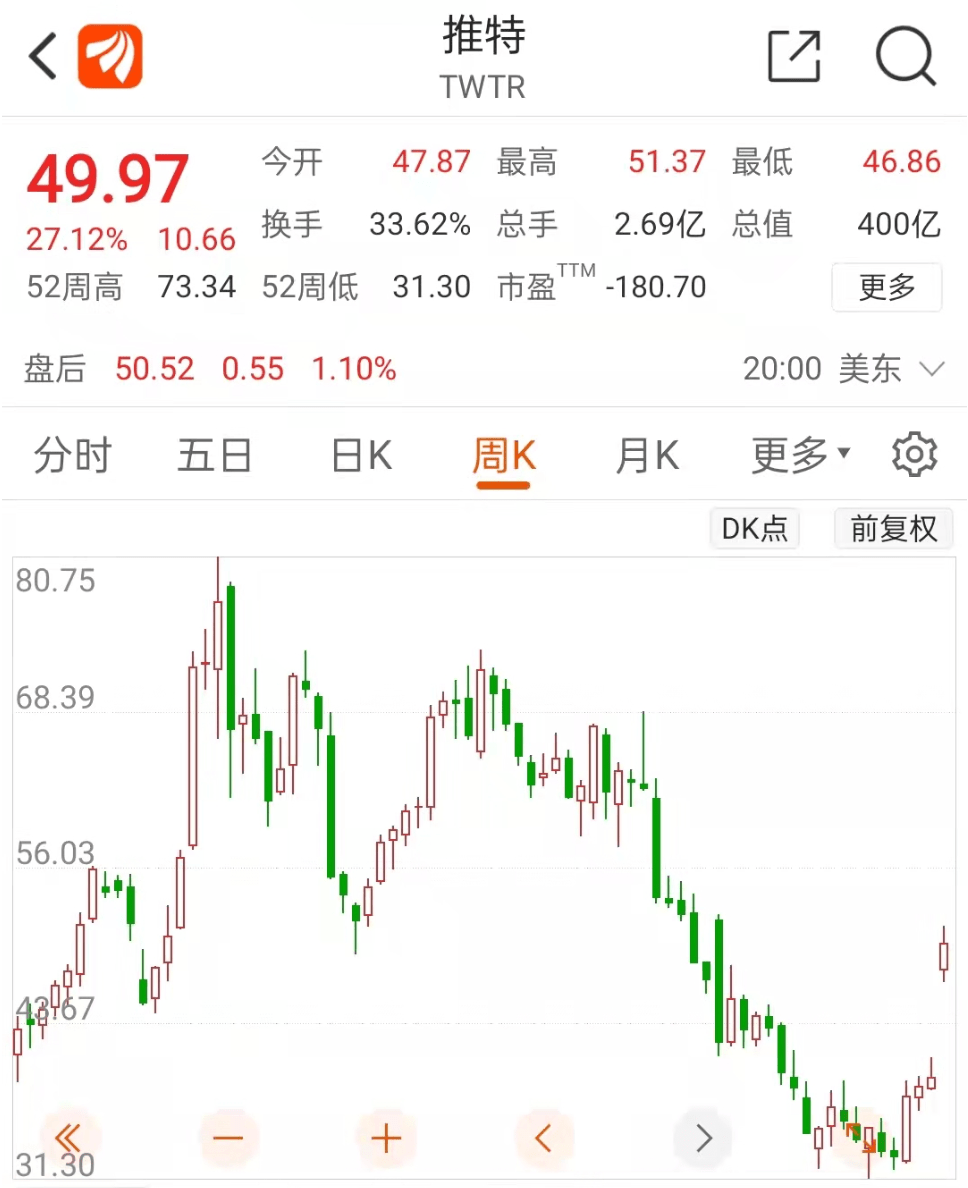Go back using the top-left arrow
This screenshot has width=968, height=1188.
point(42,56)
